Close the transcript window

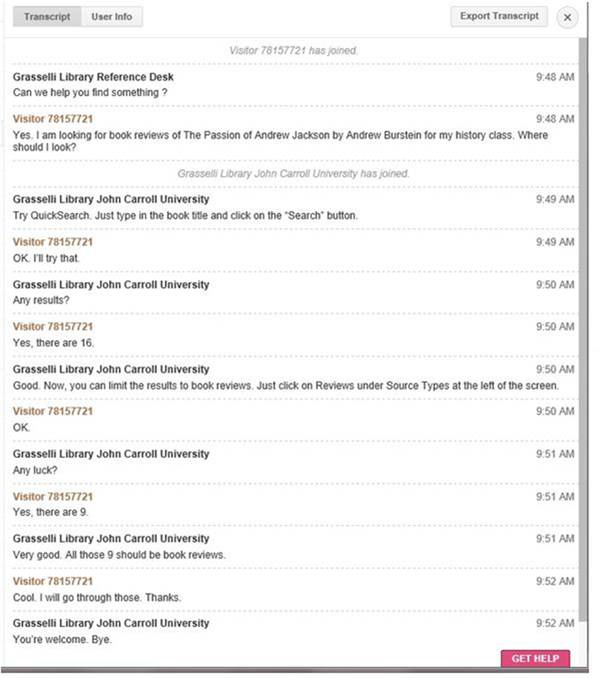click(568, 18)
